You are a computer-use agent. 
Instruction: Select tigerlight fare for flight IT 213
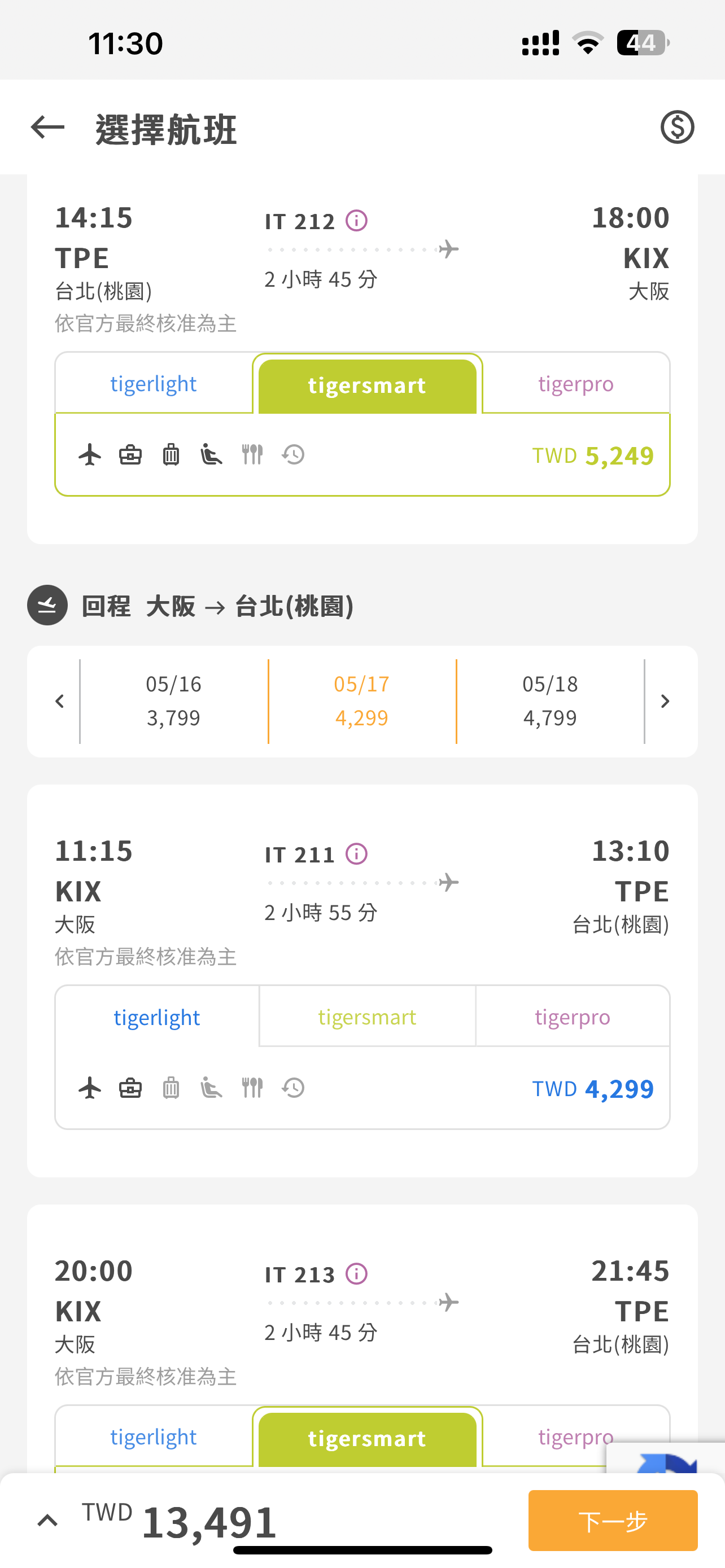(154, 1436)
